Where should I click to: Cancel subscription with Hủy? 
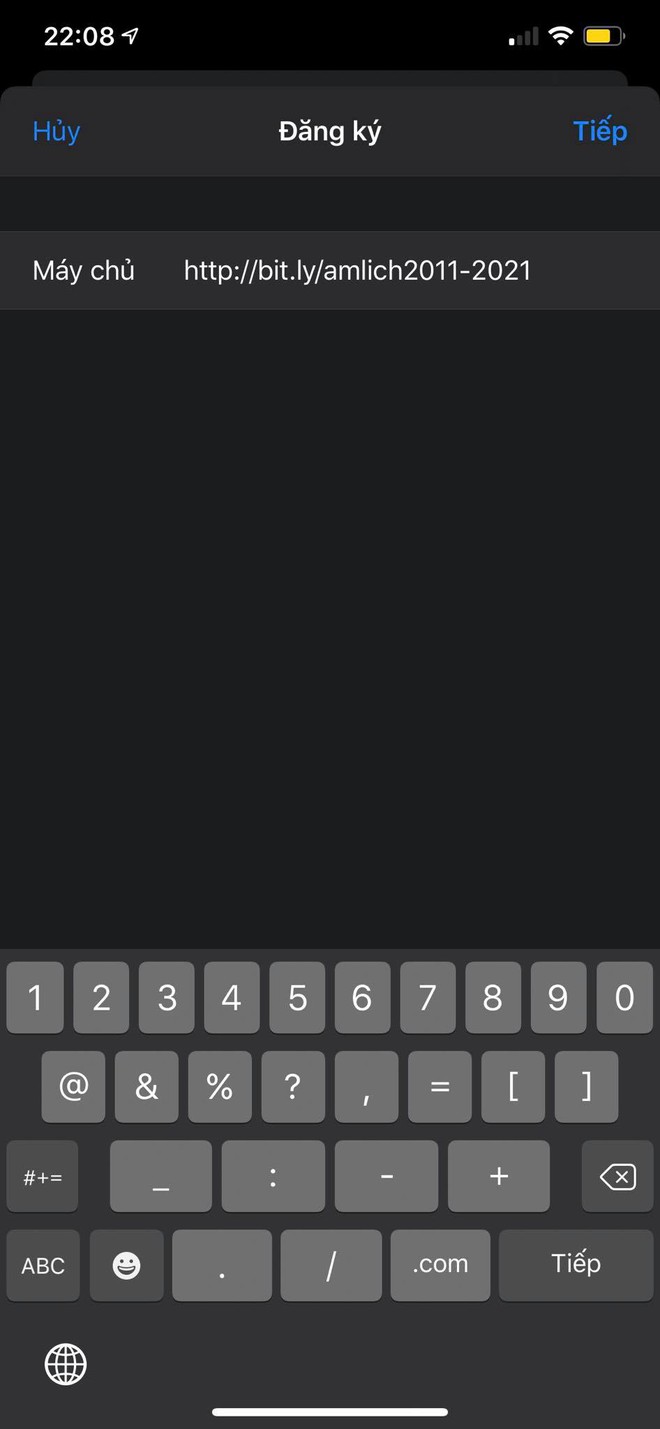pyautogui.click(x=56, y=132)
